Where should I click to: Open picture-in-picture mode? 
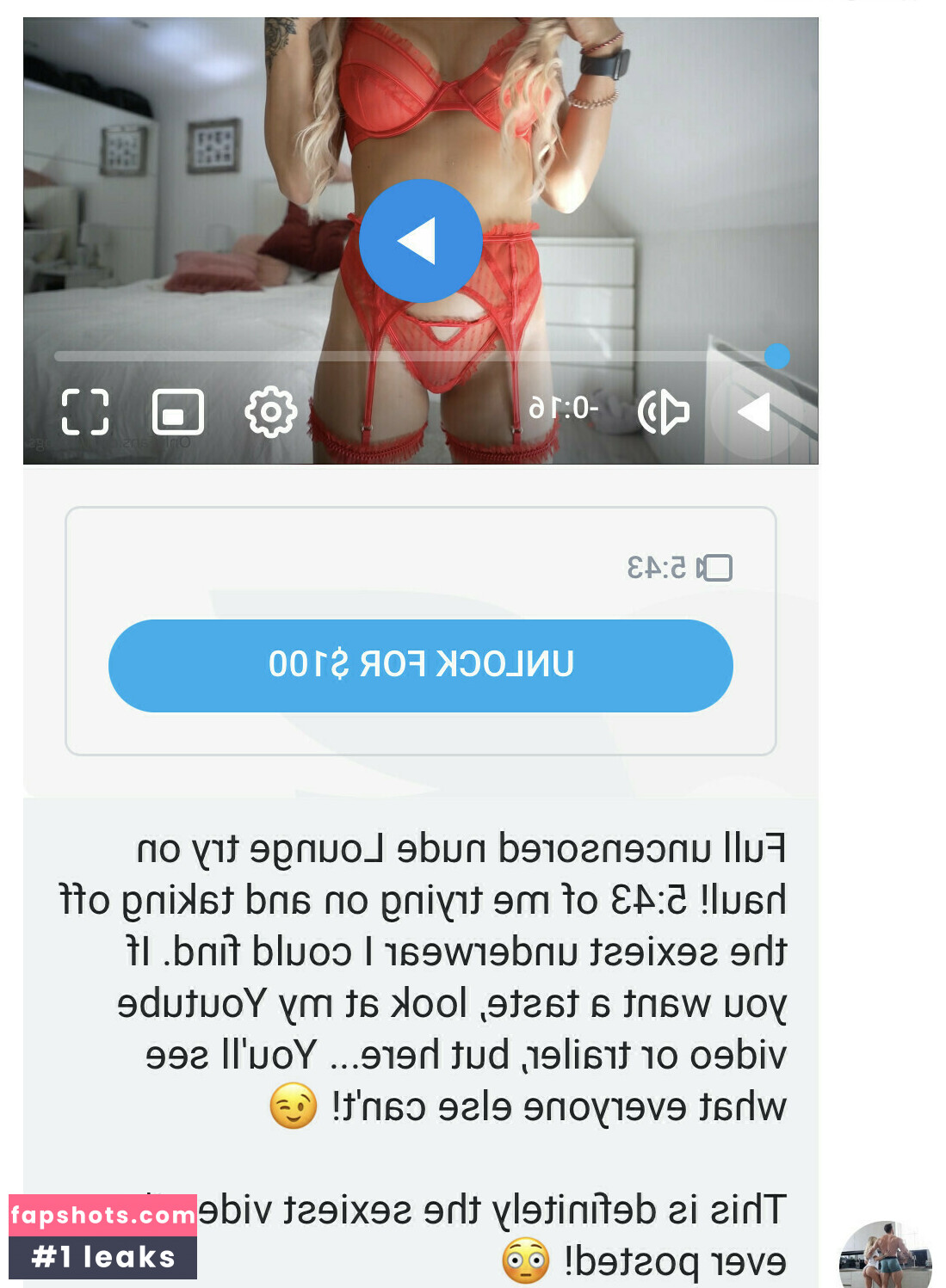point(178,411)
